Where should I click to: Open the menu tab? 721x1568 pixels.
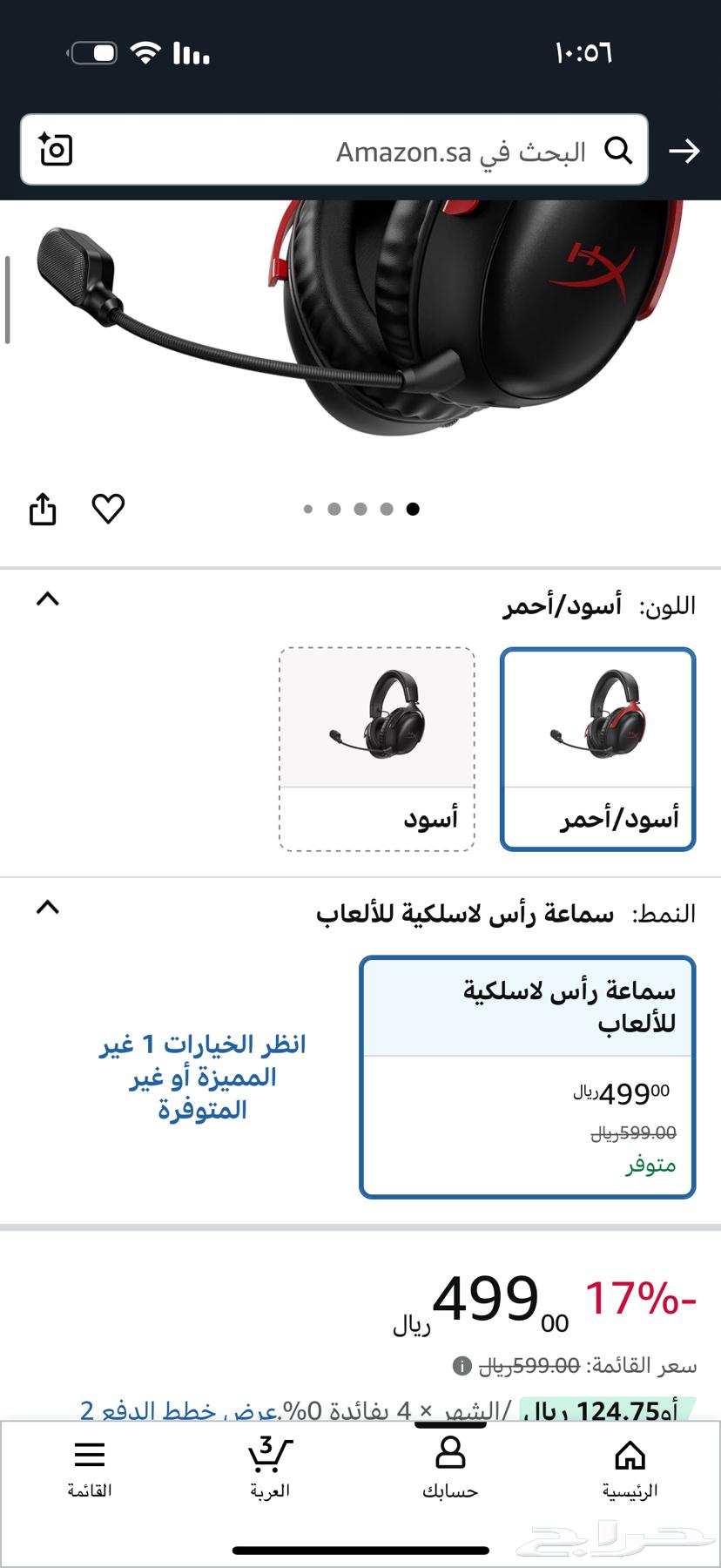[90, 1469]
